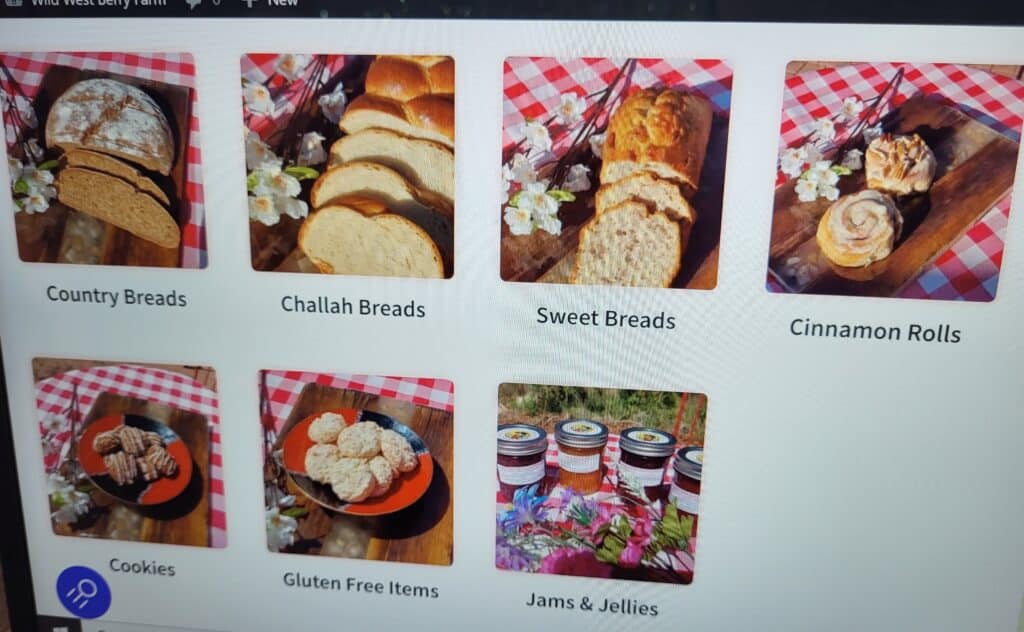
Task: Open the Cookies category tile
Action: pos(128,451)
